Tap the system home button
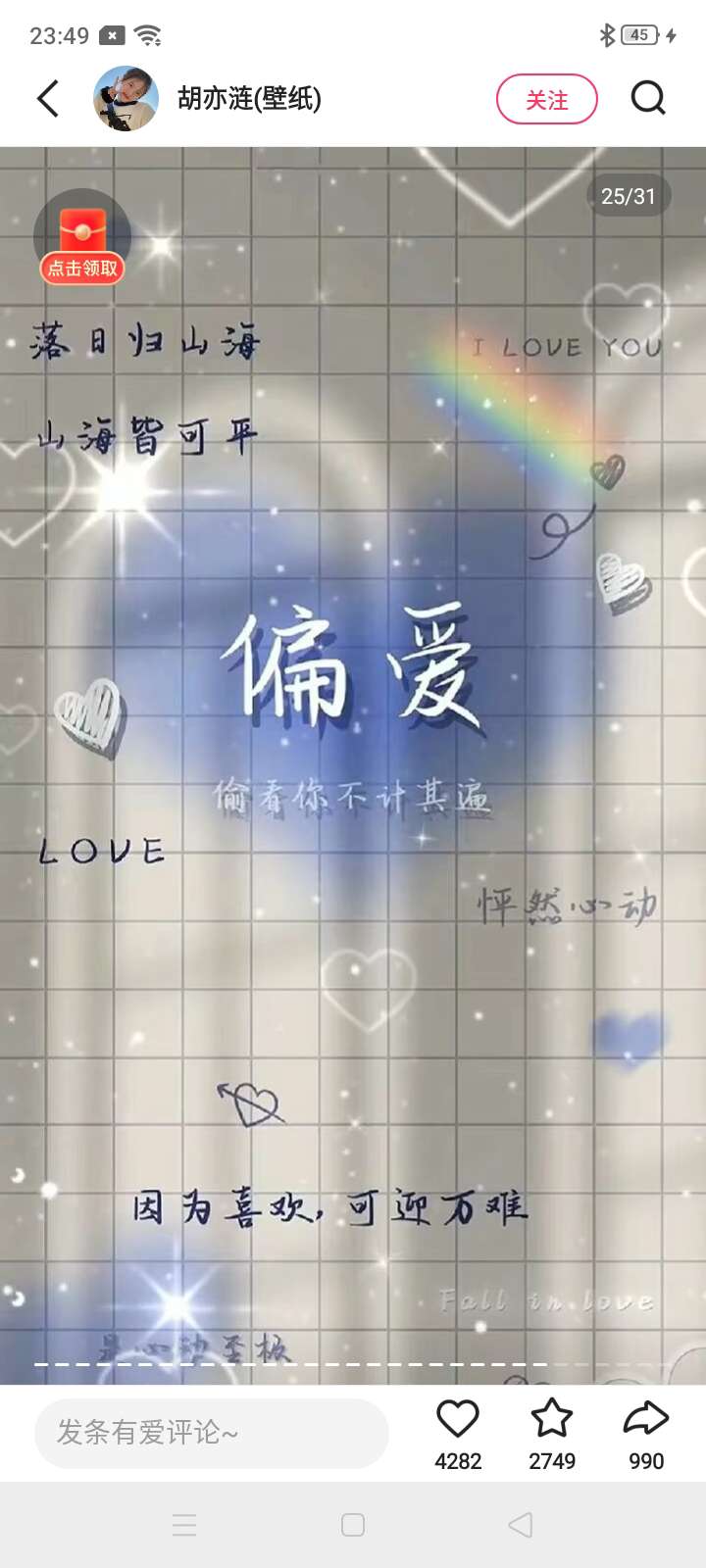The width and height of the screenshot is (706, 1568). click(x=353, y=1525)
